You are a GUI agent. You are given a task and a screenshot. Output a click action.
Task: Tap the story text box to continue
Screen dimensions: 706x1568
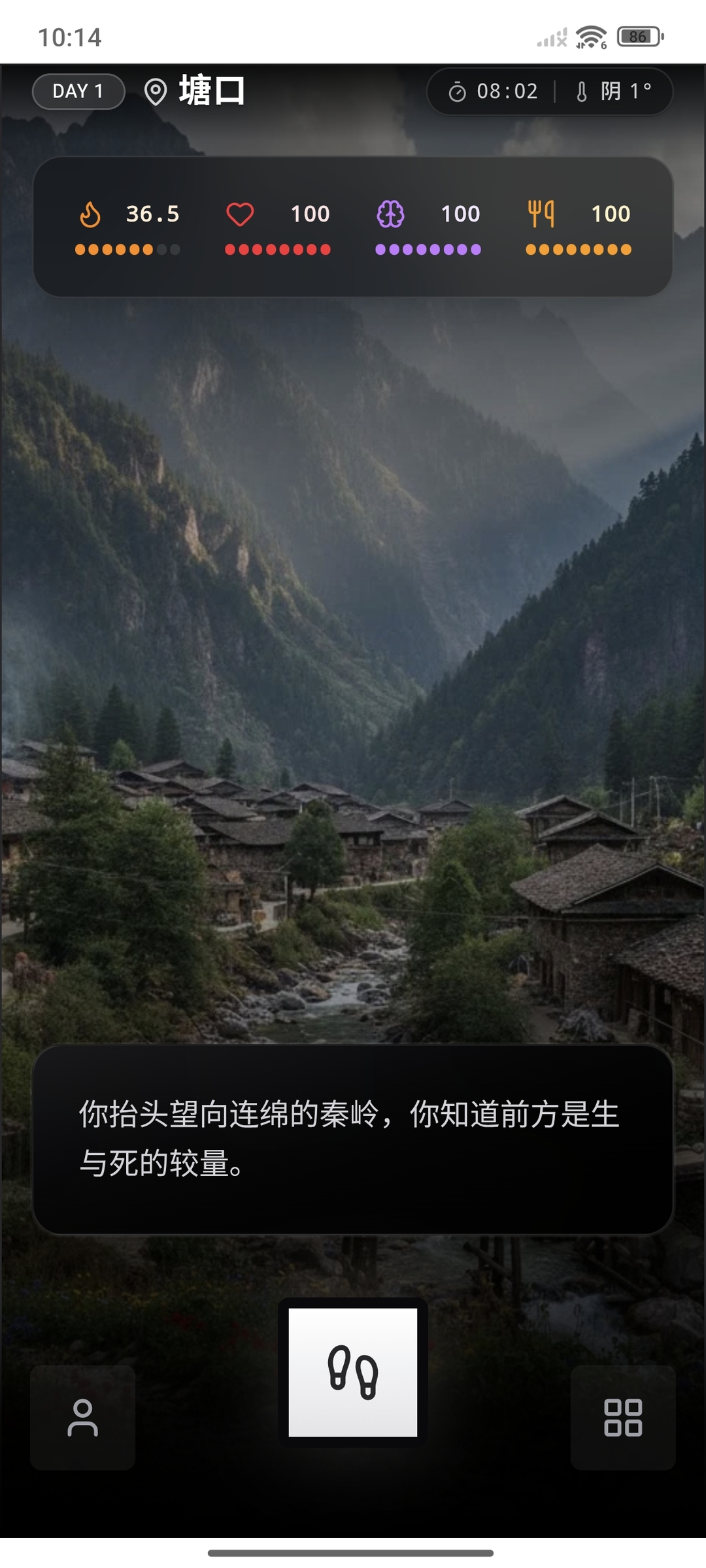(x=353, y=1139)
